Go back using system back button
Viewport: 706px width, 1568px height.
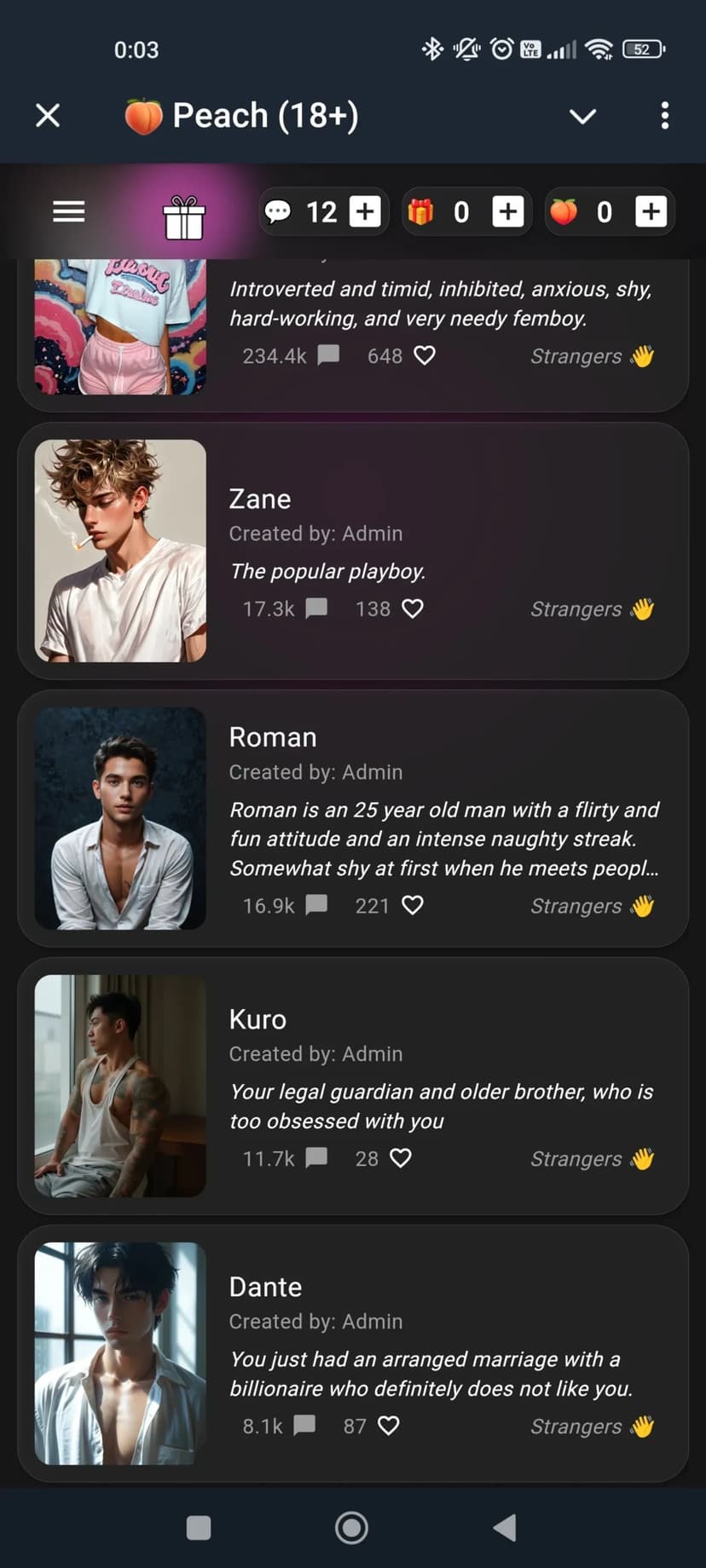pos(505,1528)
